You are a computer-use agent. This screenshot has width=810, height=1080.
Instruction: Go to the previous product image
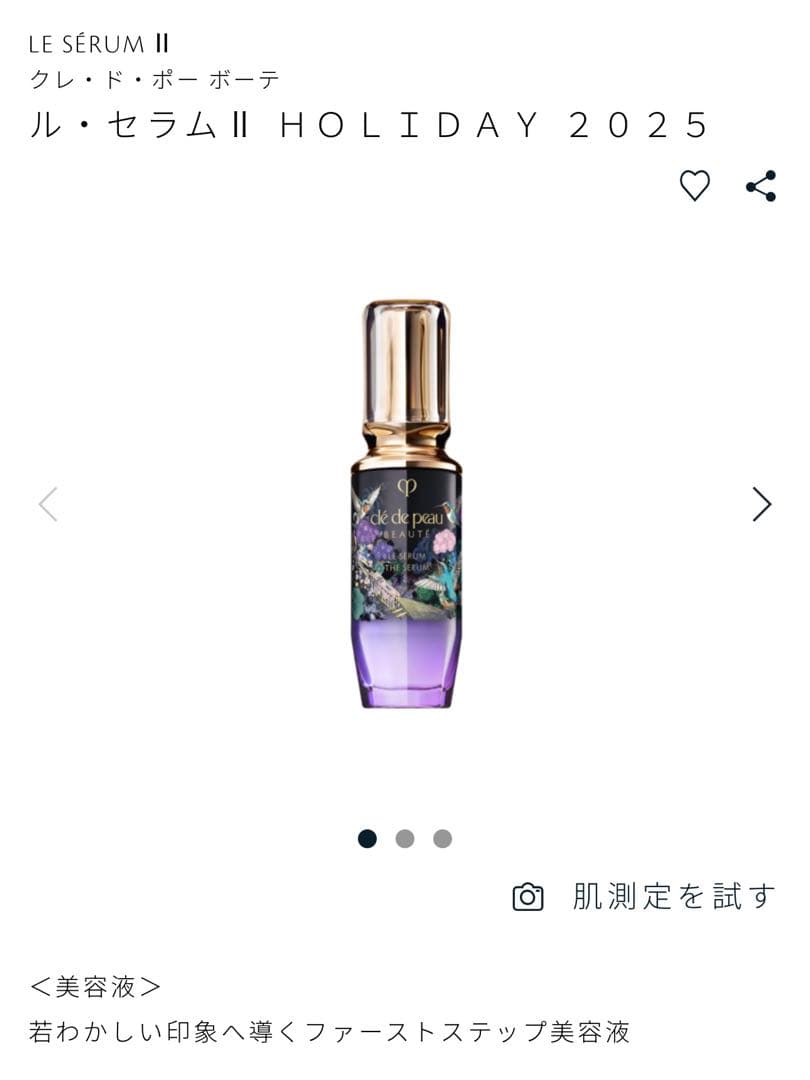coord(48,504)
